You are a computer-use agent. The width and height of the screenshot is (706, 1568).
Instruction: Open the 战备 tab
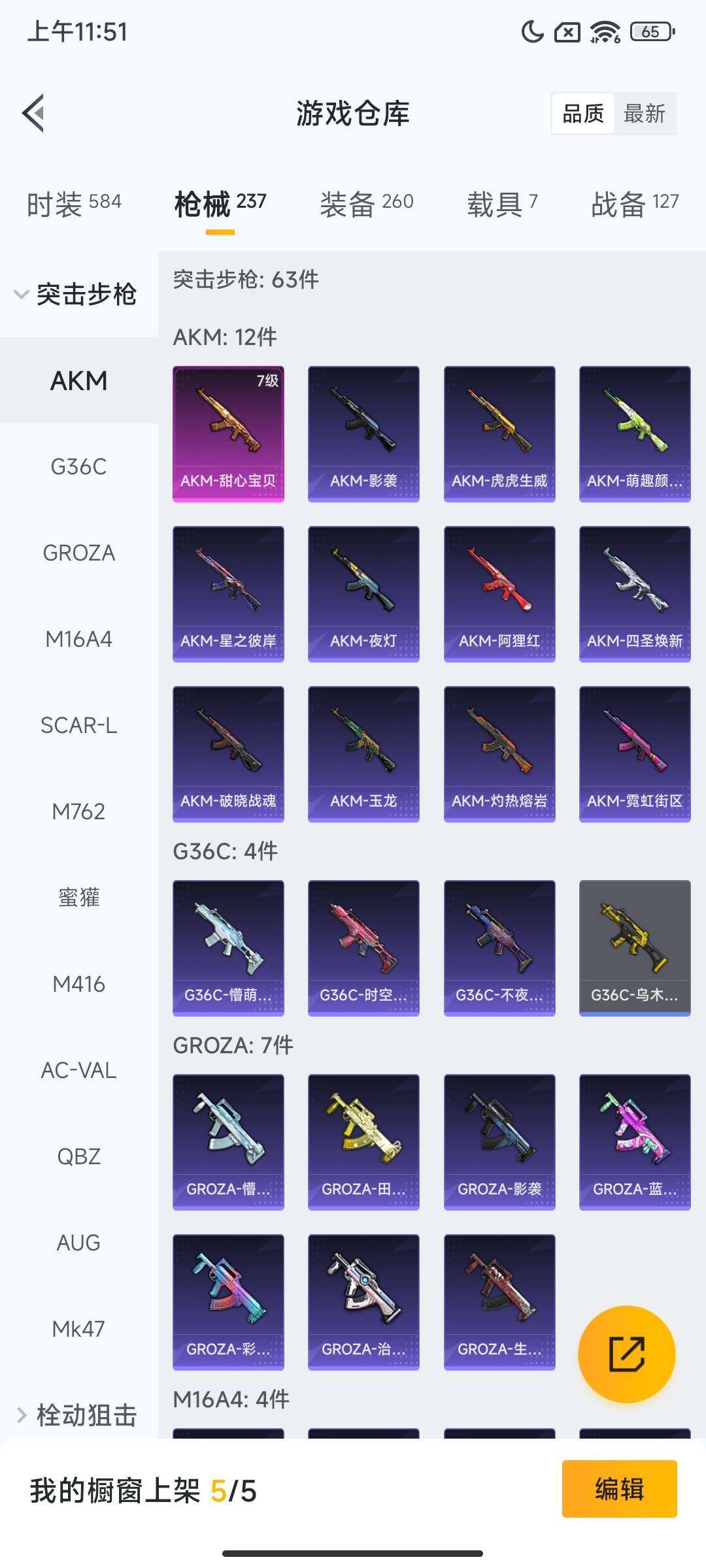pyautogui.click(x=635, y=204)
